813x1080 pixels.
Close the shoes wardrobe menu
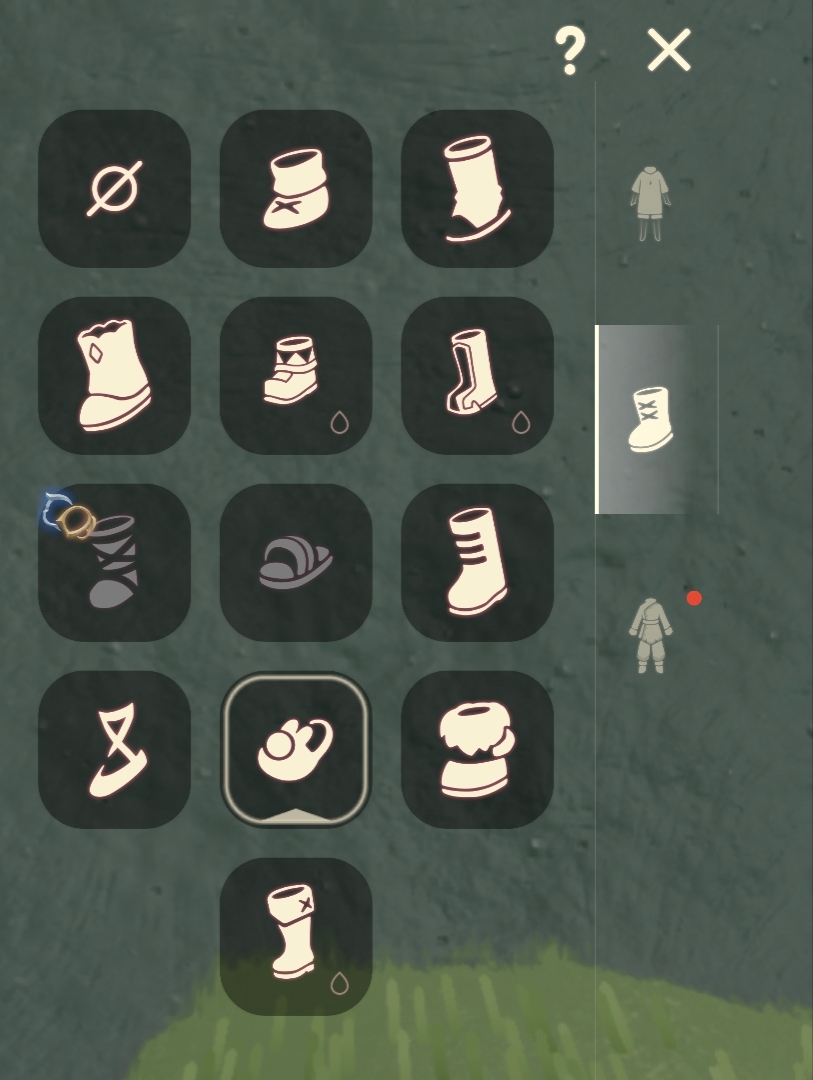click(668, 50)
